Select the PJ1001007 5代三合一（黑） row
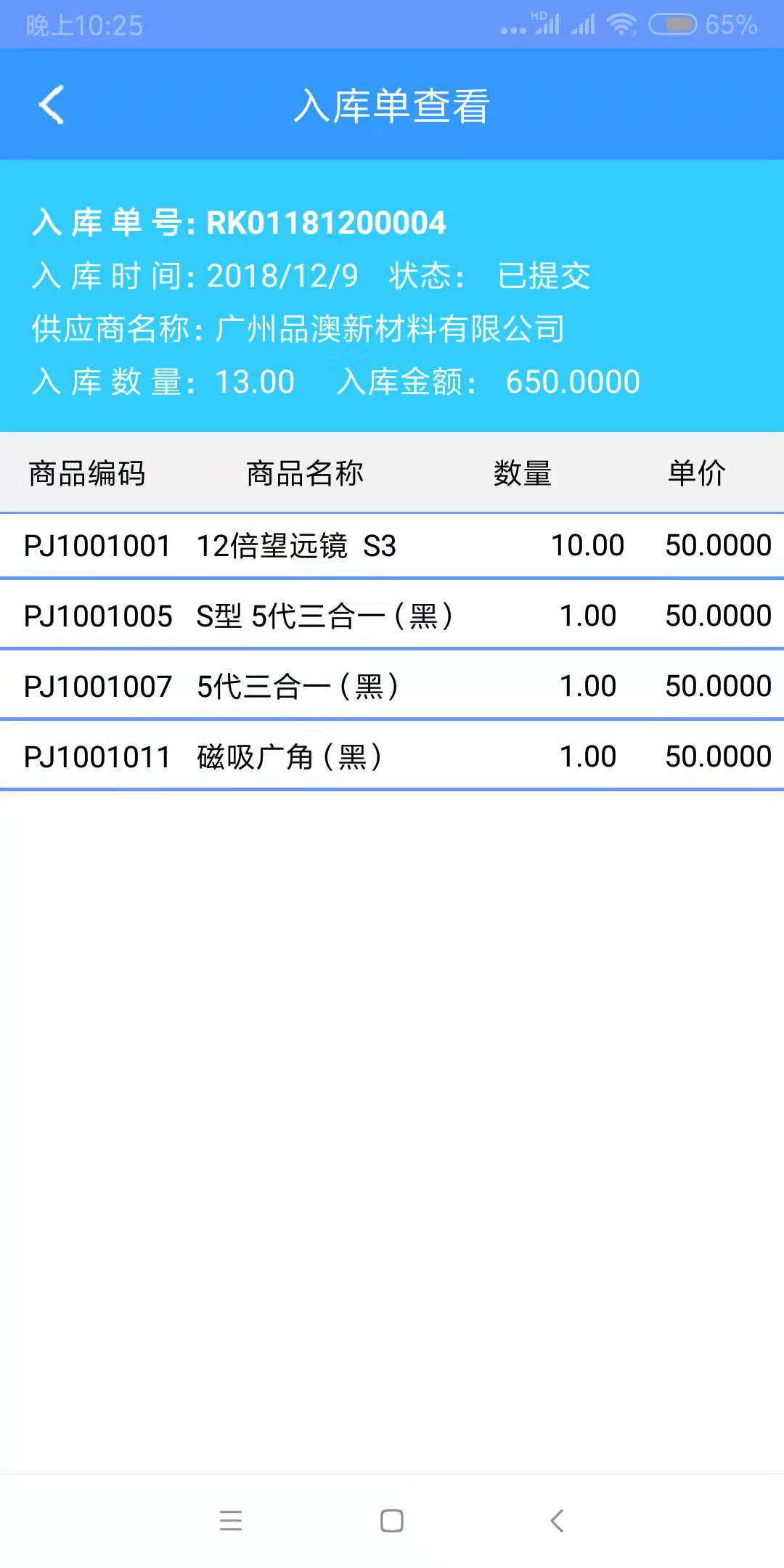This screenshot has height=1568, width=784. (392, 686)
